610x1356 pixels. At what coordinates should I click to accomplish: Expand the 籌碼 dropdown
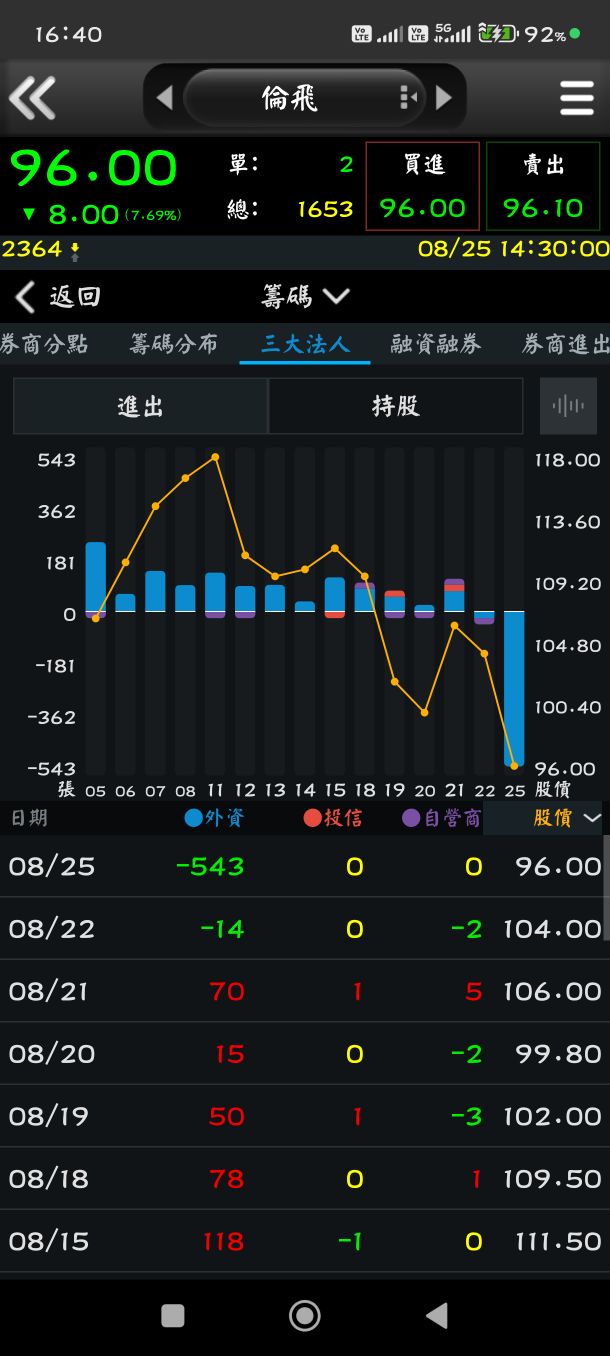pyautogui.click(x=305, y=297)
